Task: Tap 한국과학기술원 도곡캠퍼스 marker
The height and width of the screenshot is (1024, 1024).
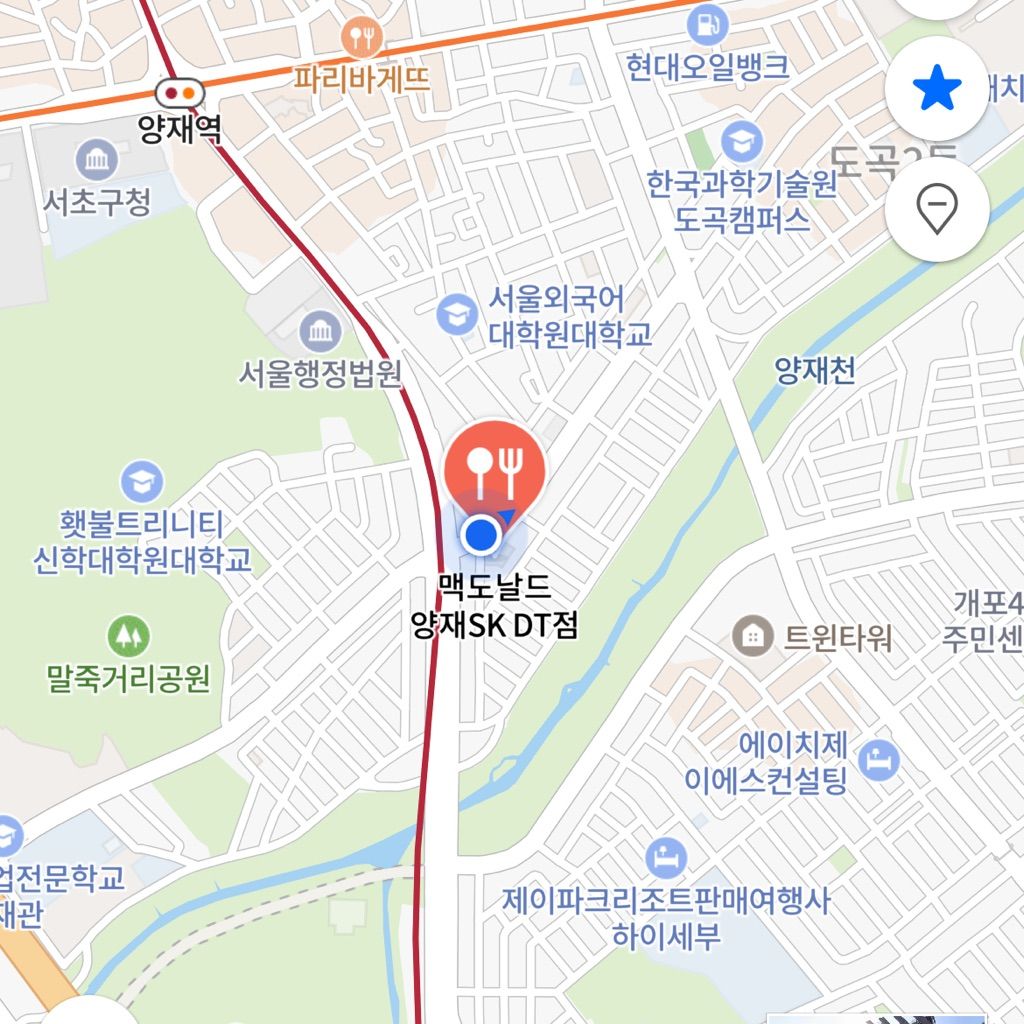Action: [741, 143]
